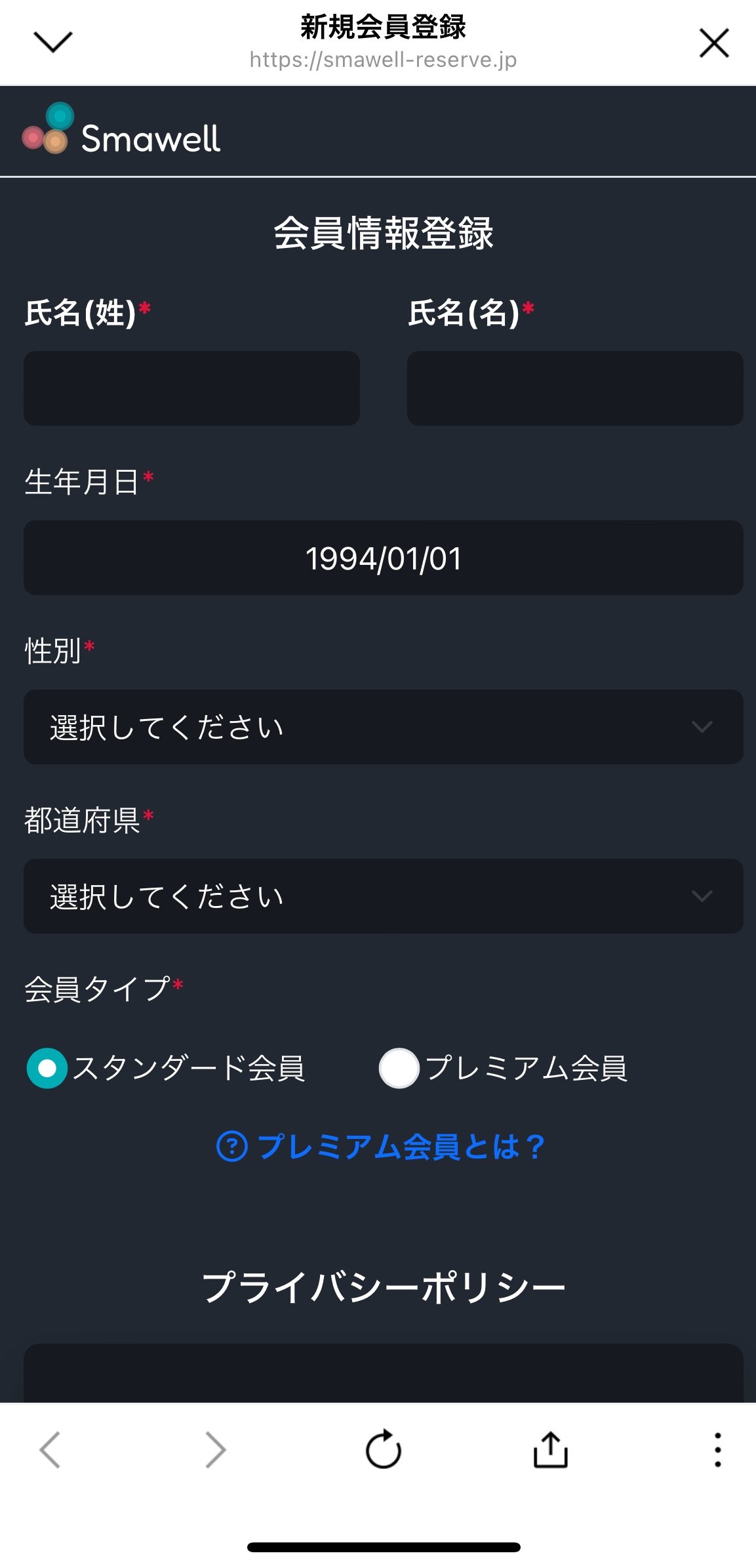
Task: Reload the page
Action: [x=384, y=1449]
